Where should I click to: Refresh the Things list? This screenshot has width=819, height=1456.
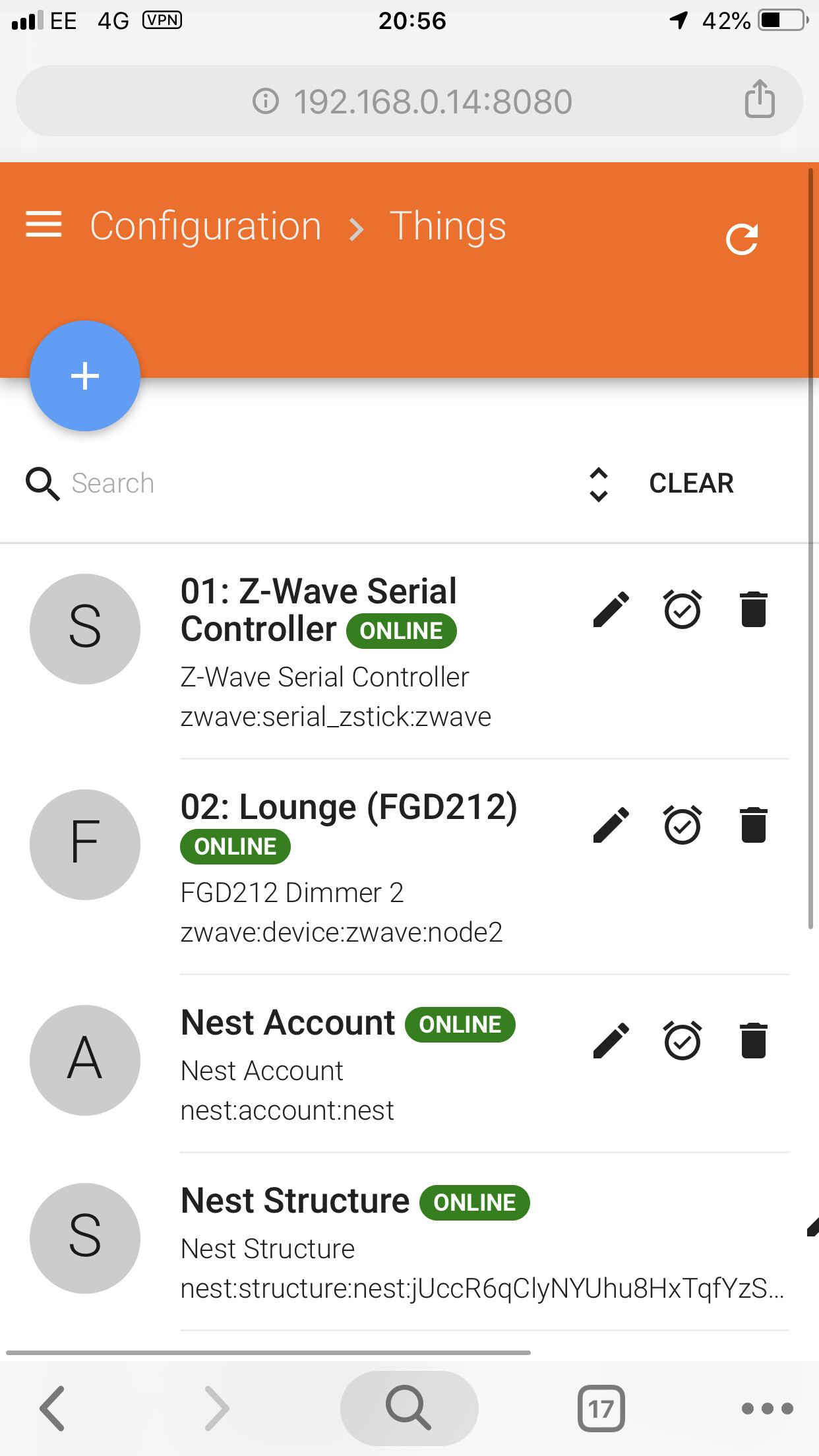pos(742,239)
